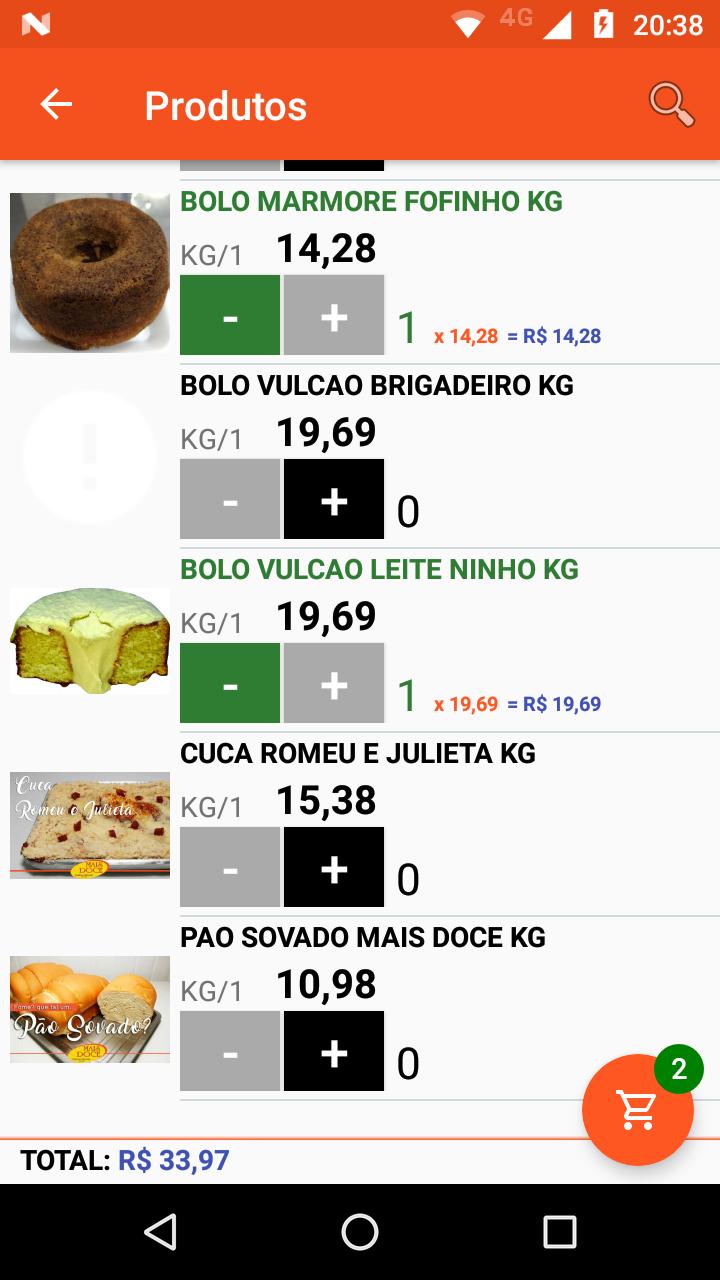Go to the Android home screen
The width and height of the screenshot is (720, 1280).
(x=360, y=1232)
